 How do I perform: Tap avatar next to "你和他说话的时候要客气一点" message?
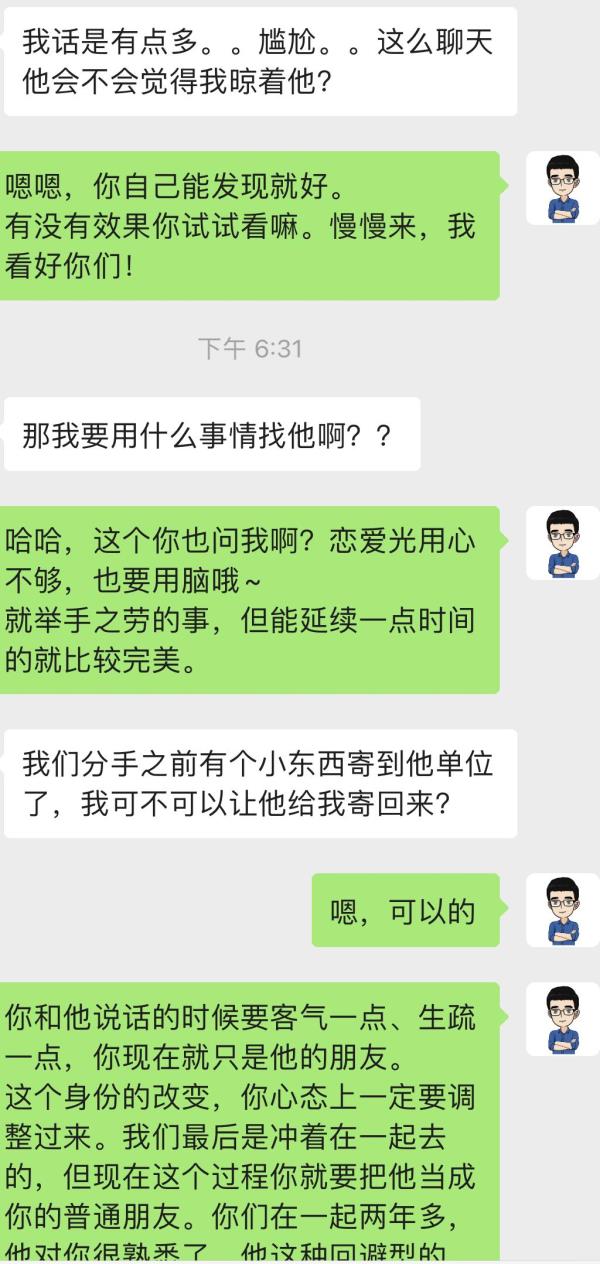point(562,1018)
